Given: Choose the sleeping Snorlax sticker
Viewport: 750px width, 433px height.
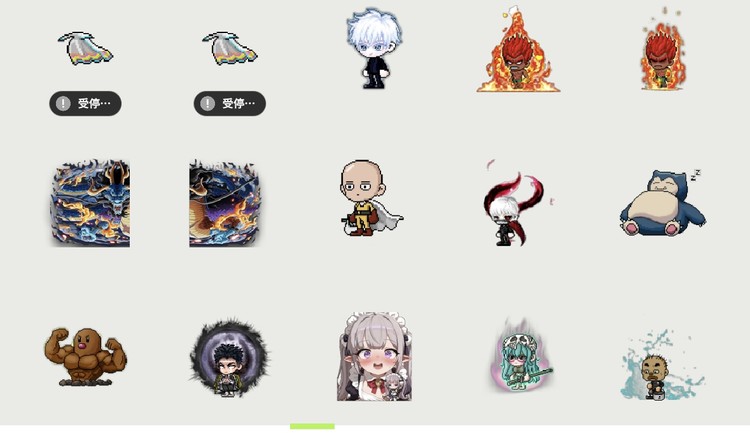Looking at the screenshot, I should coord(660,203).
